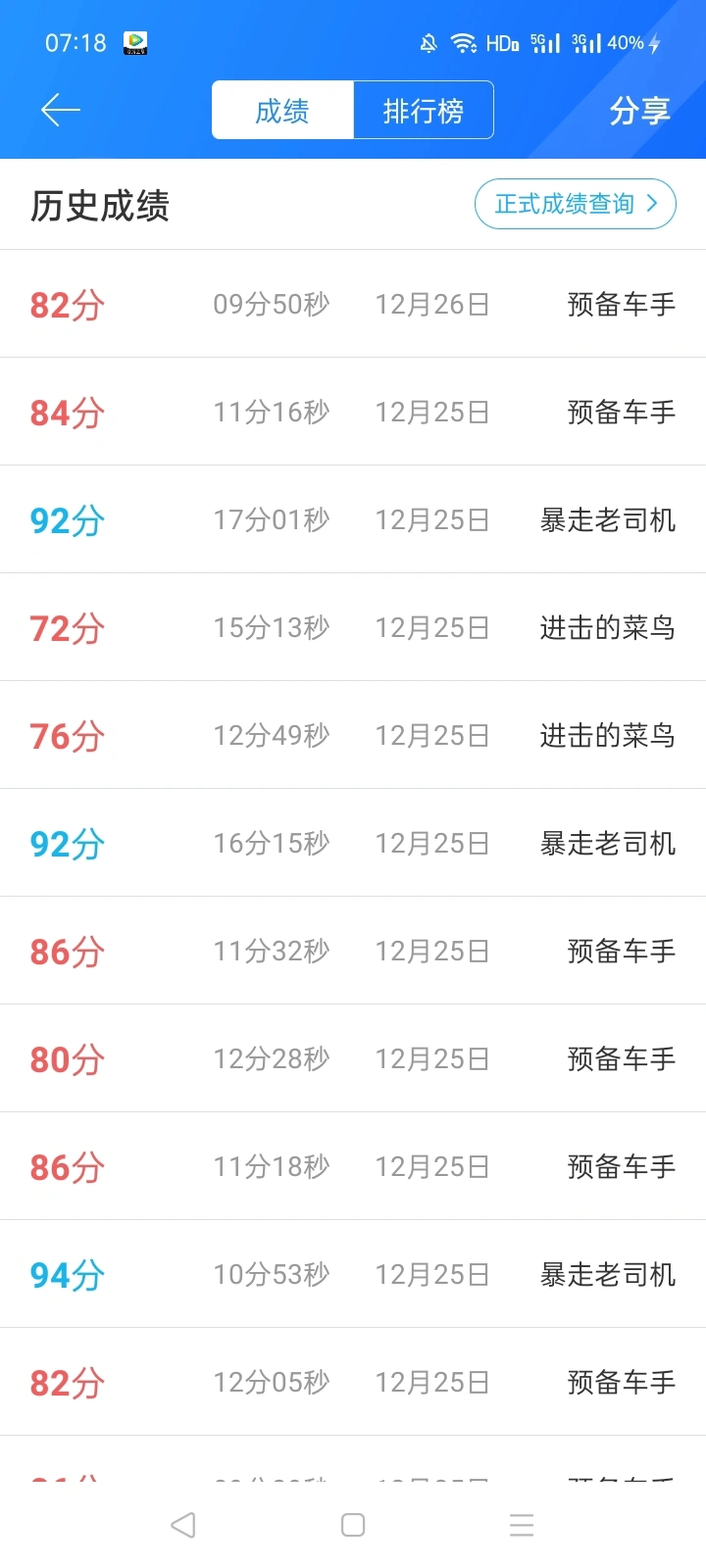706x1568 pixels.
Task: Open the 92分 record with 16分15秒
Action: click(353, 843)
